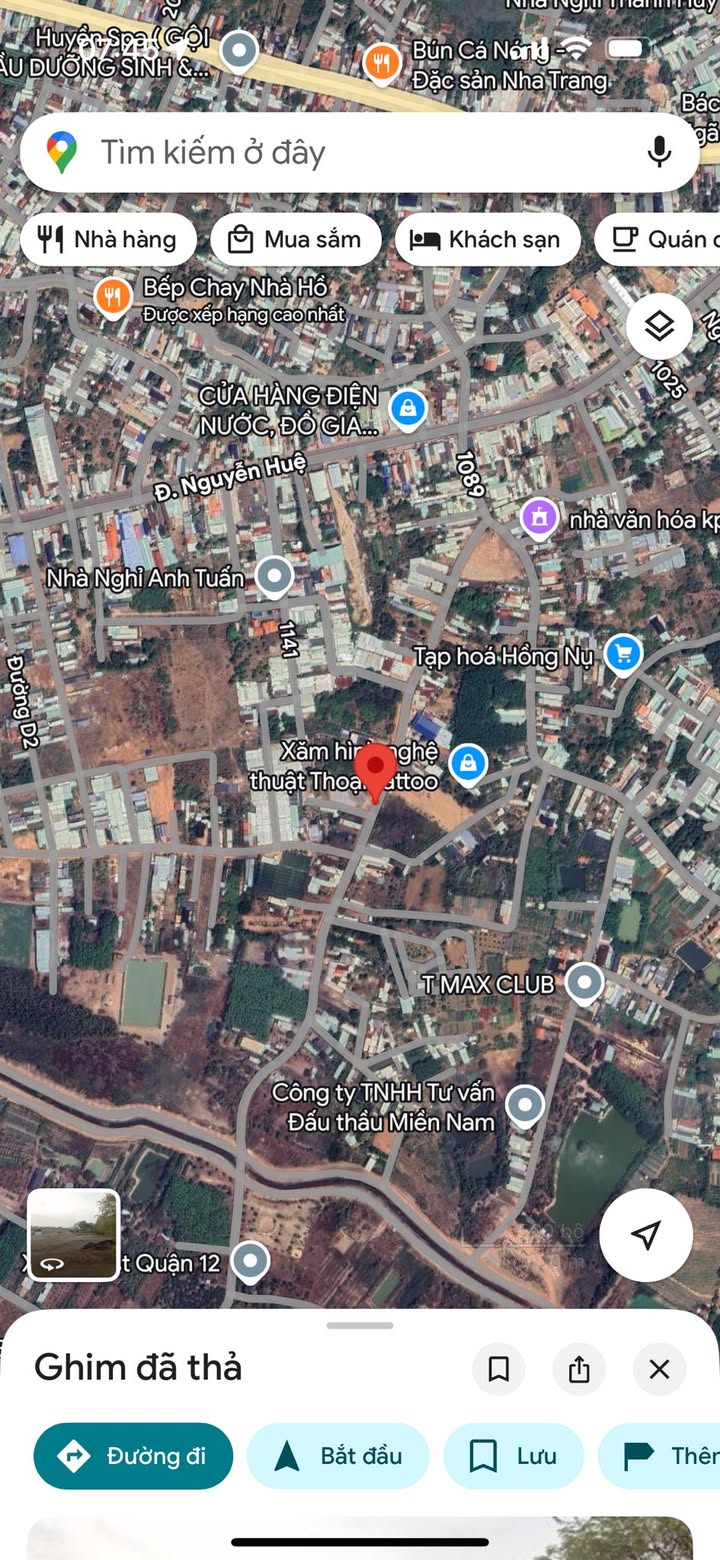Open the "Tạp hoá Hồng Nụ" shop marker

624,656
